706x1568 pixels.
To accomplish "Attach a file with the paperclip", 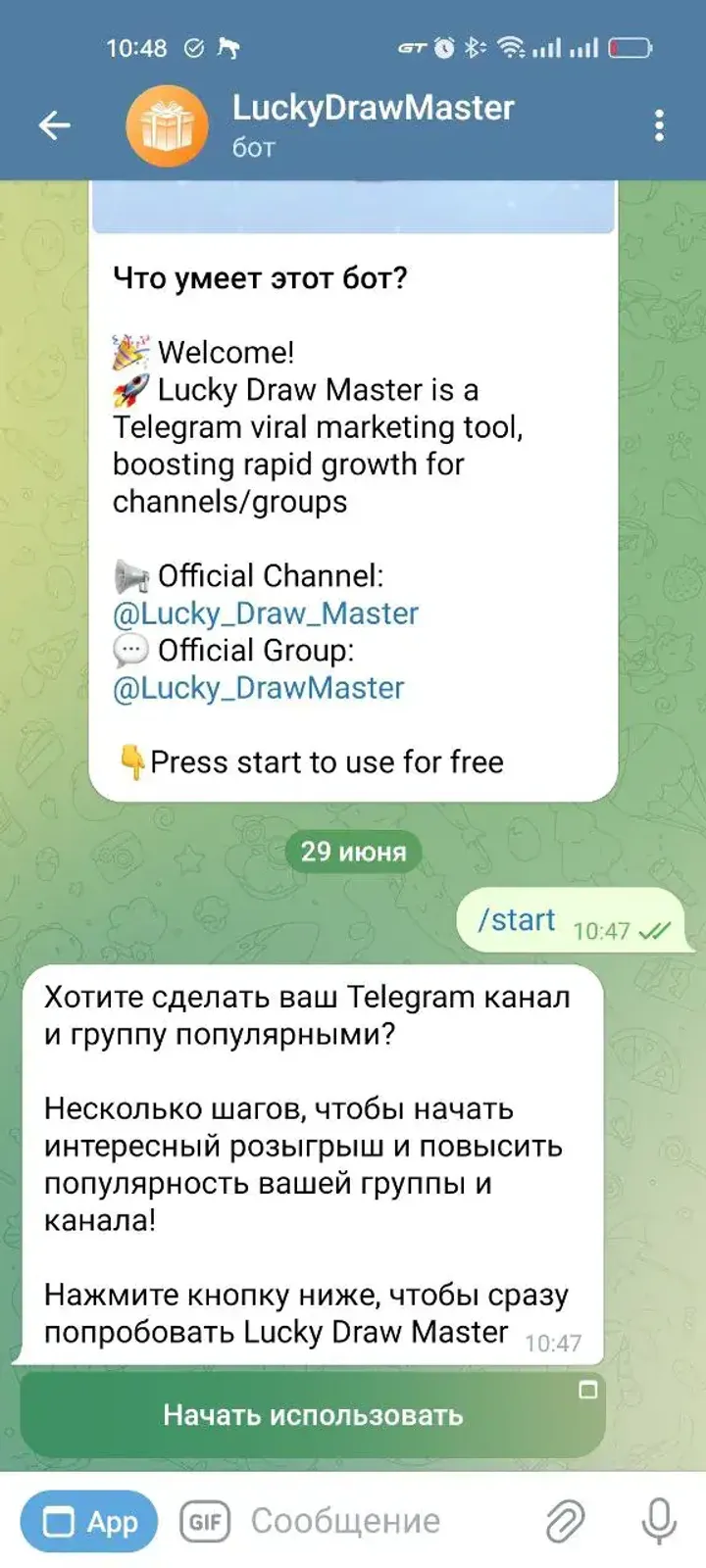I will click(565, 1522).
